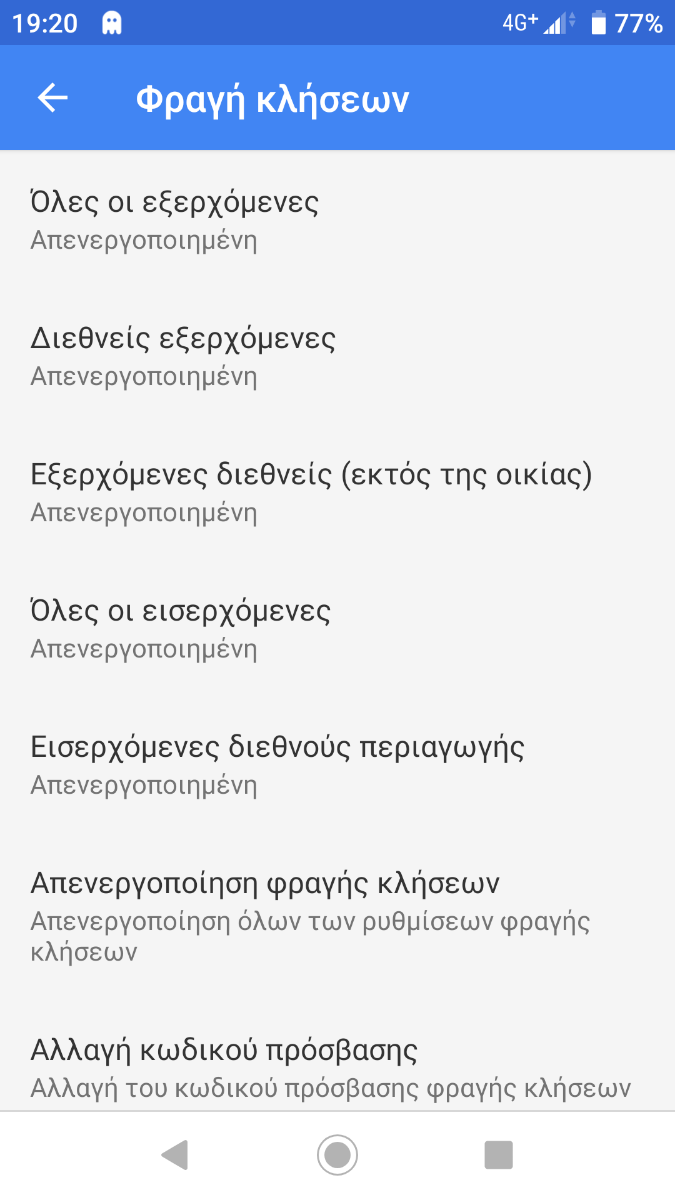Open recent apps via square button
675x1200 pixels.
pyautogui.click(x=498, y=1155)
